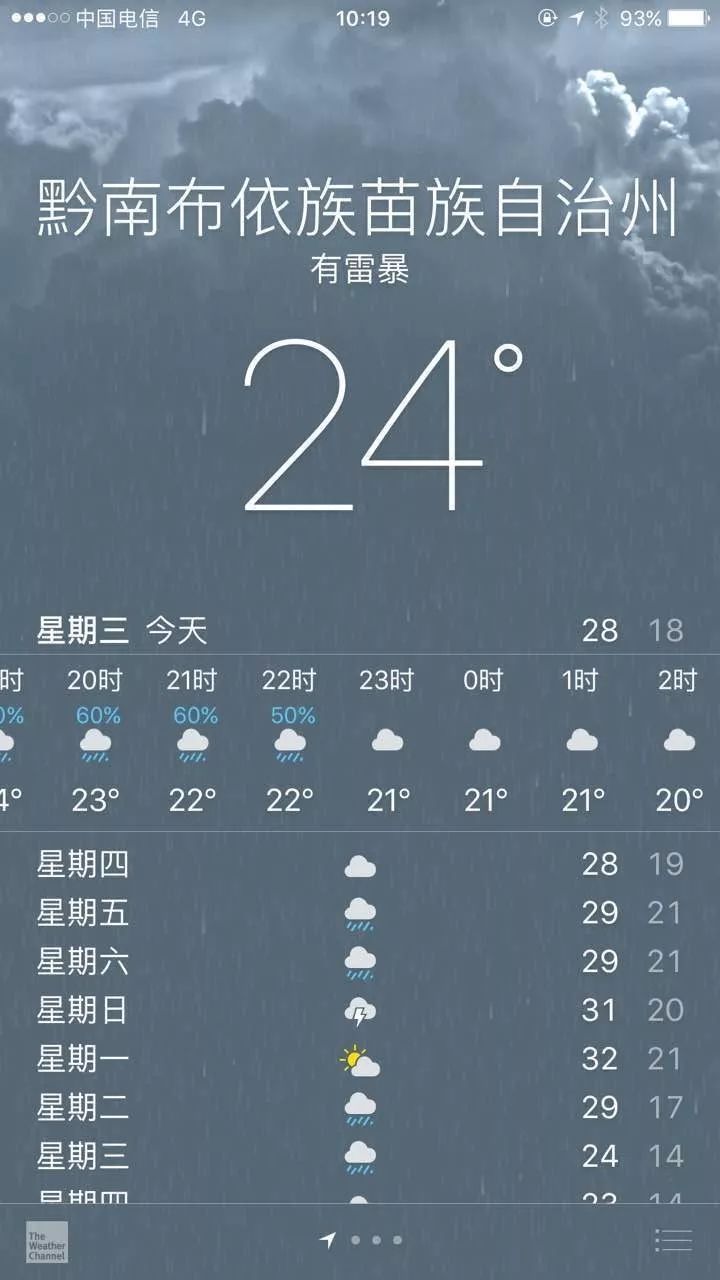The height and width of the screenshot is (1280, 720).
Task: Tap the plain cloud icon under 0时
Action: click(x=485, y=742)
